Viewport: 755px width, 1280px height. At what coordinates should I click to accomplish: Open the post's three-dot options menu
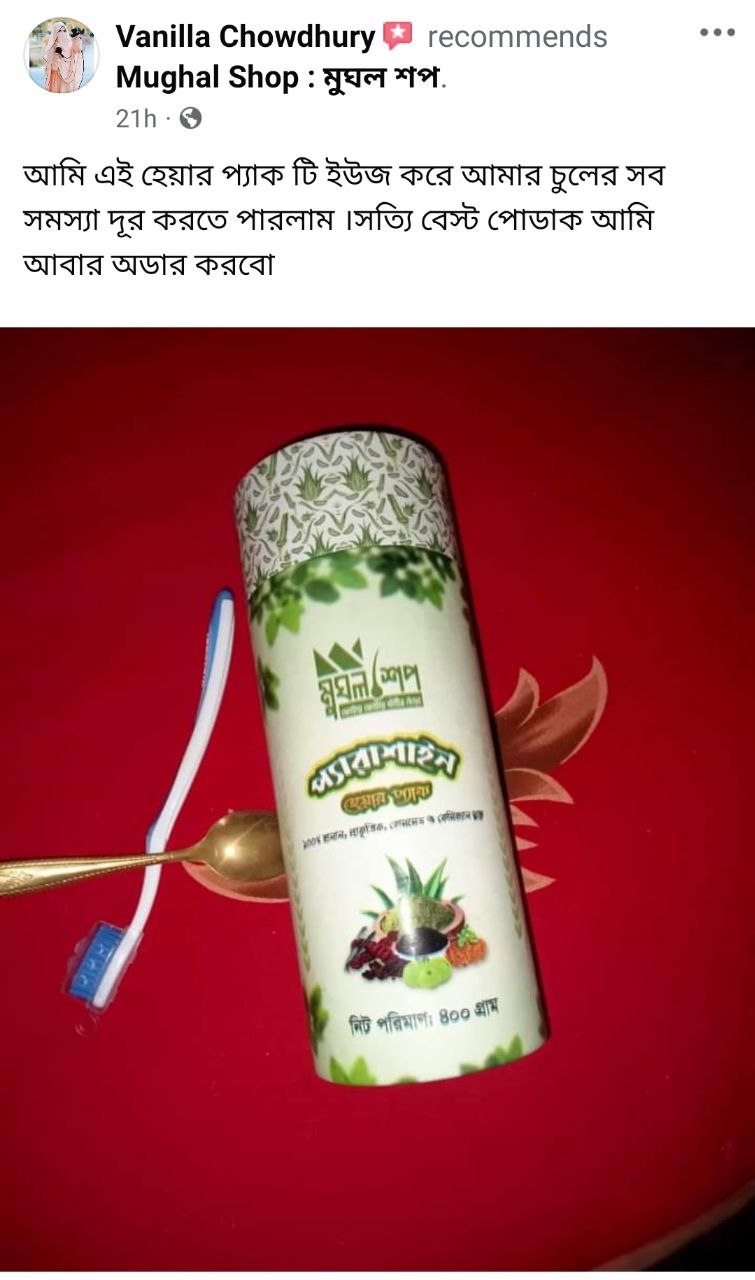tap(717, 33)
